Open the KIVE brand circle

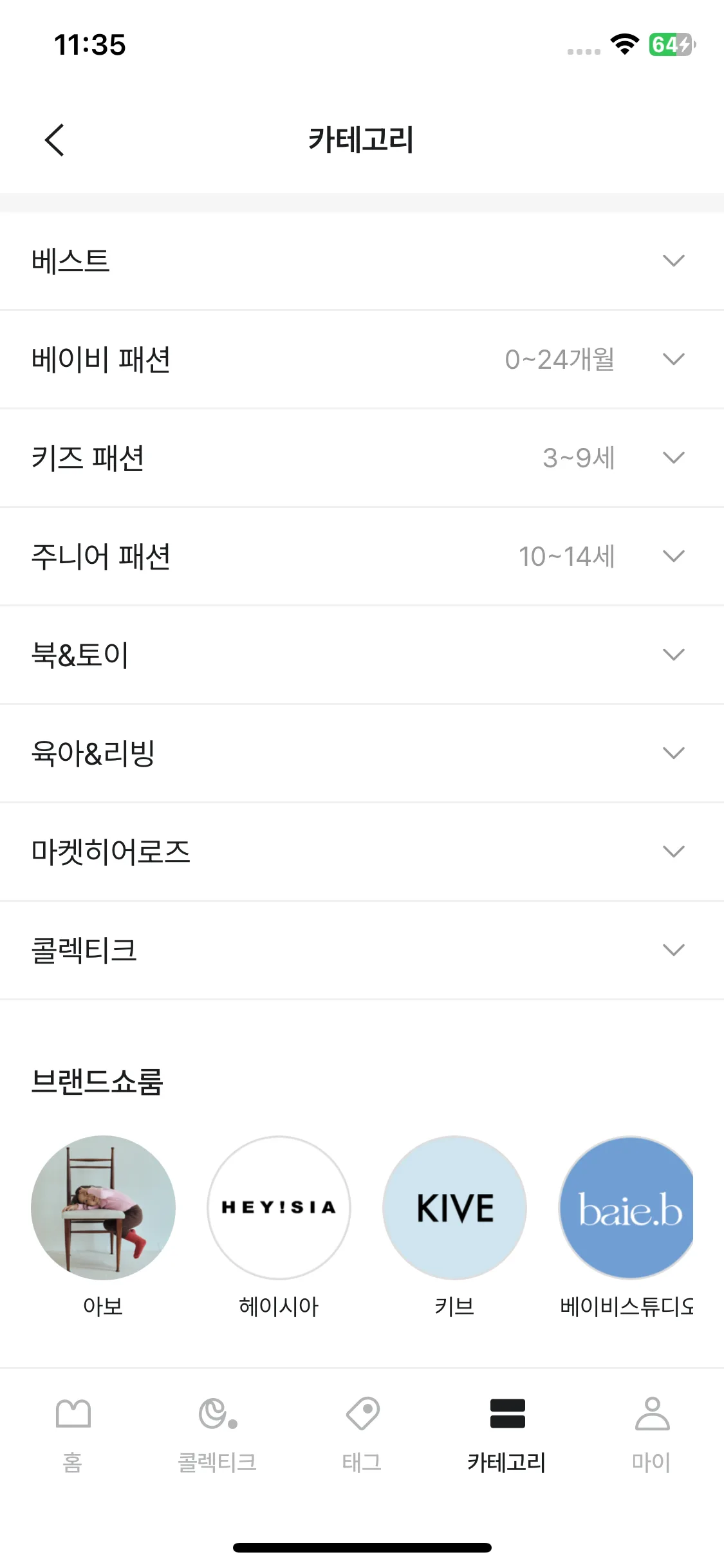tap(454, 1208)
